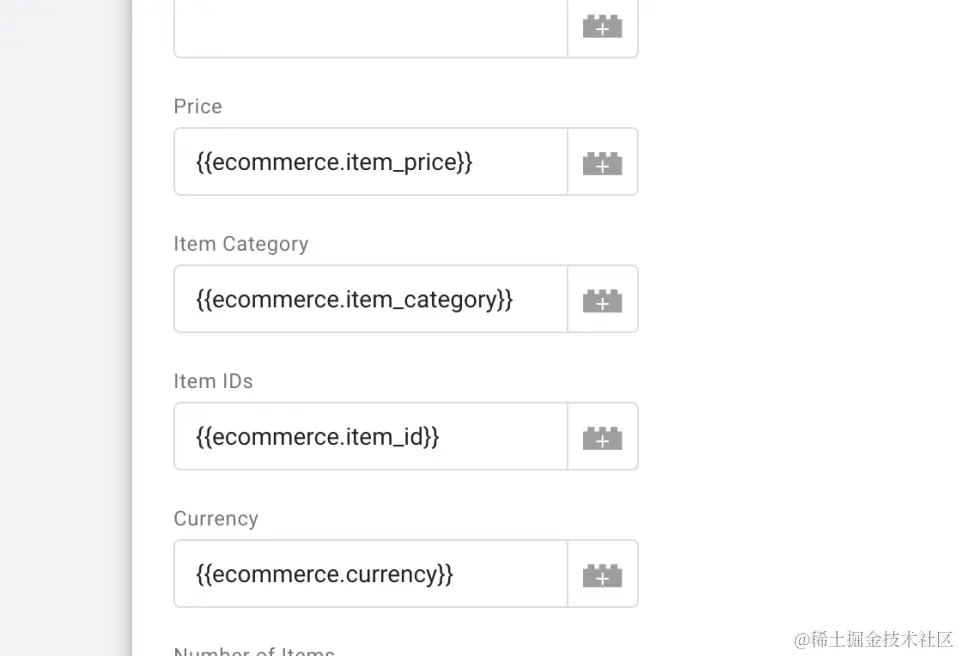Choose a variable for Item Category
This screenshot has height=656, width=960.
(x=602, y=299)
